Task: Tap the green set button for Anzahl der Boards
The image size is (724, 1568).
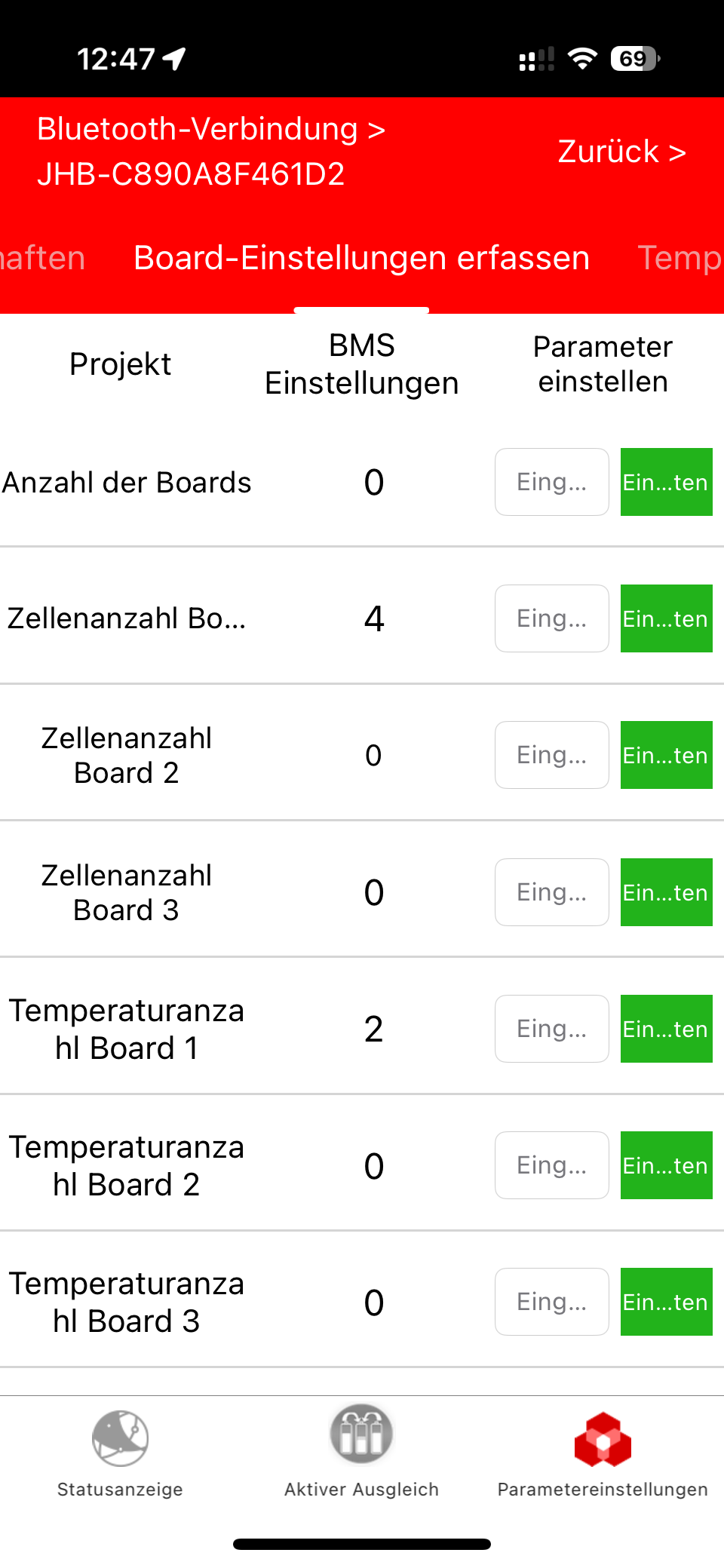Action: coord(667,482)
